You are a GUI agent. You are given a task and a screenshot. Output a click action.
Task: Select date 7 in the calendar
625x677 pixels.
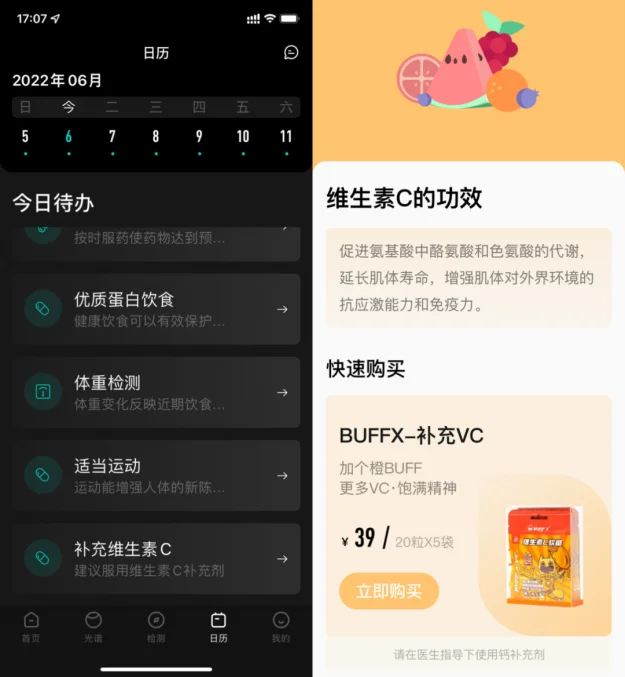click(112, 137)
